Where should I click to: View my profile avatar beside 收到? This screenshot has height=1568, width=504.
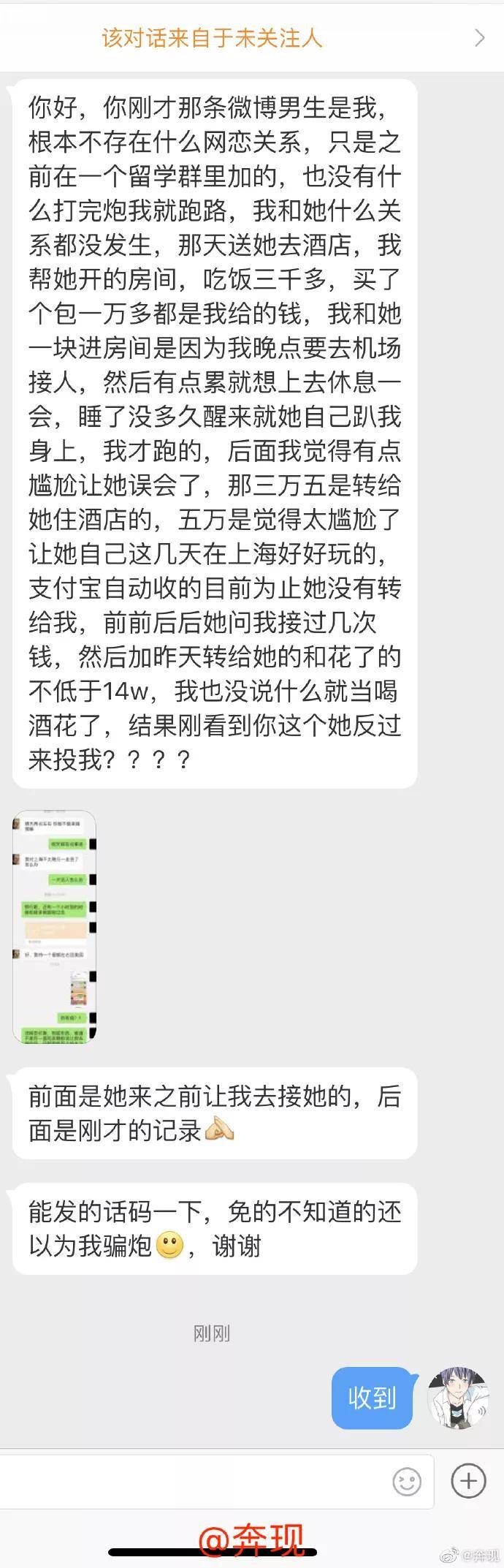458,1398
